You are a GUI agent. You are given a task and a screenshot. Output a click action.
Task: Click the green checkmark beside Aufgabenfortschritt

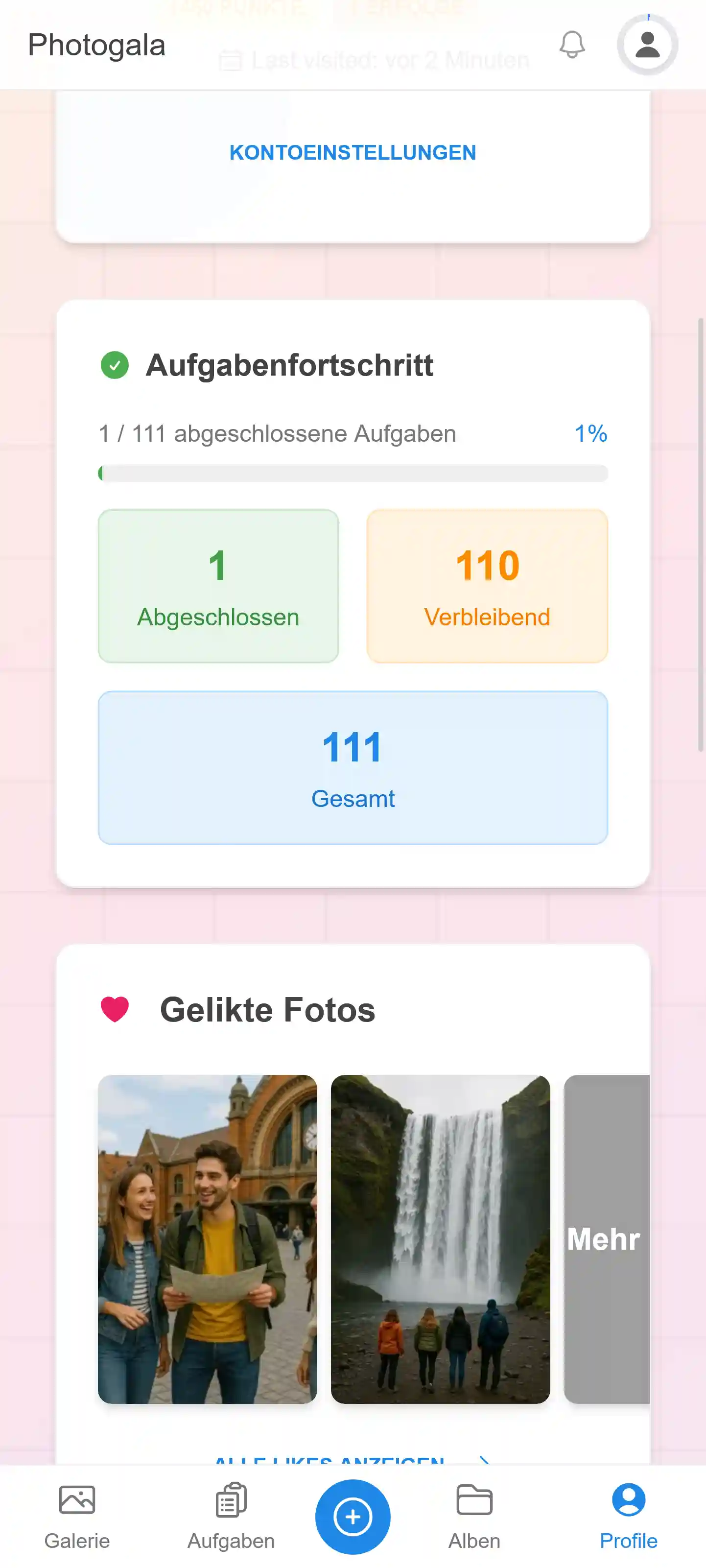pyautogui.click(x=115, y=365)
